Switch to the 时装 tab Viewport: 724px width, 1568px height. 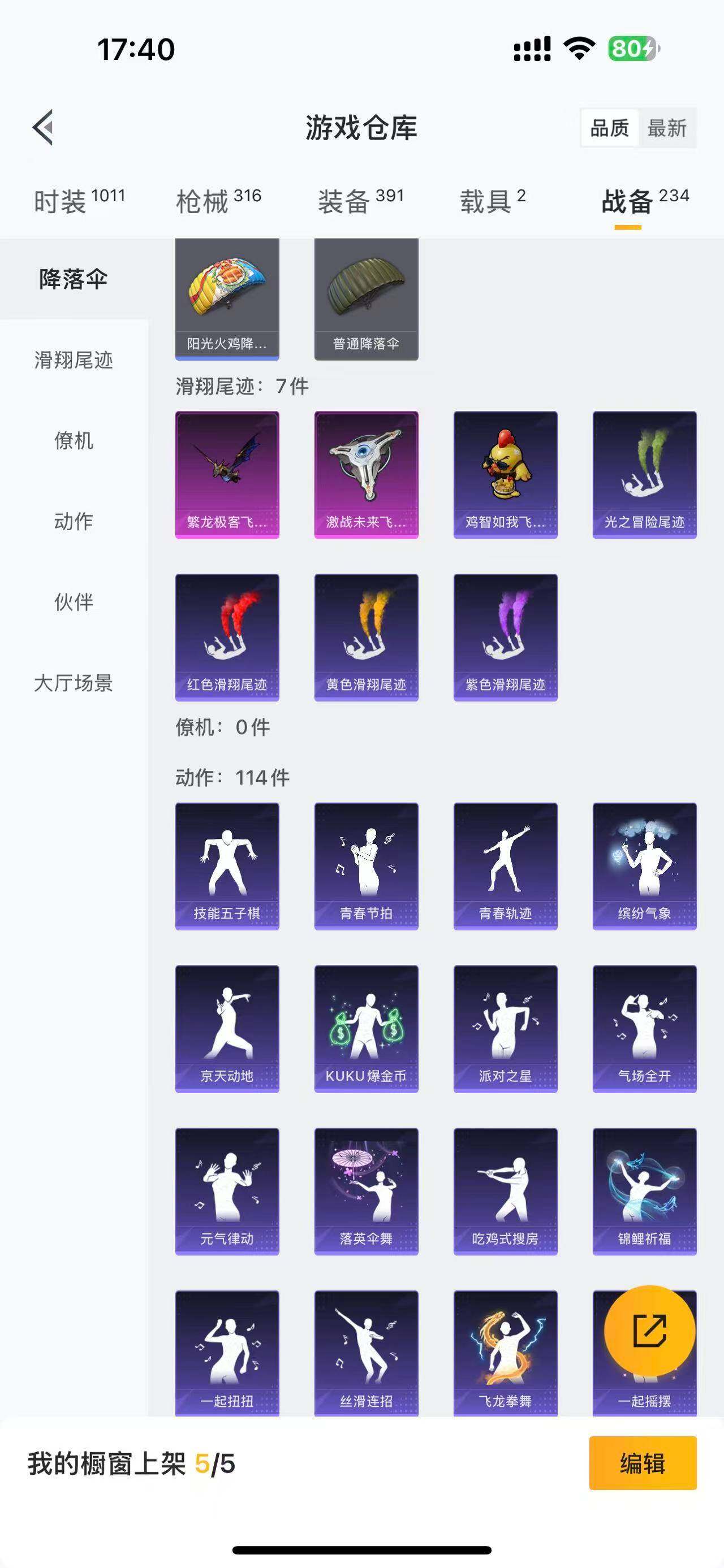click(x=79, y=201)
